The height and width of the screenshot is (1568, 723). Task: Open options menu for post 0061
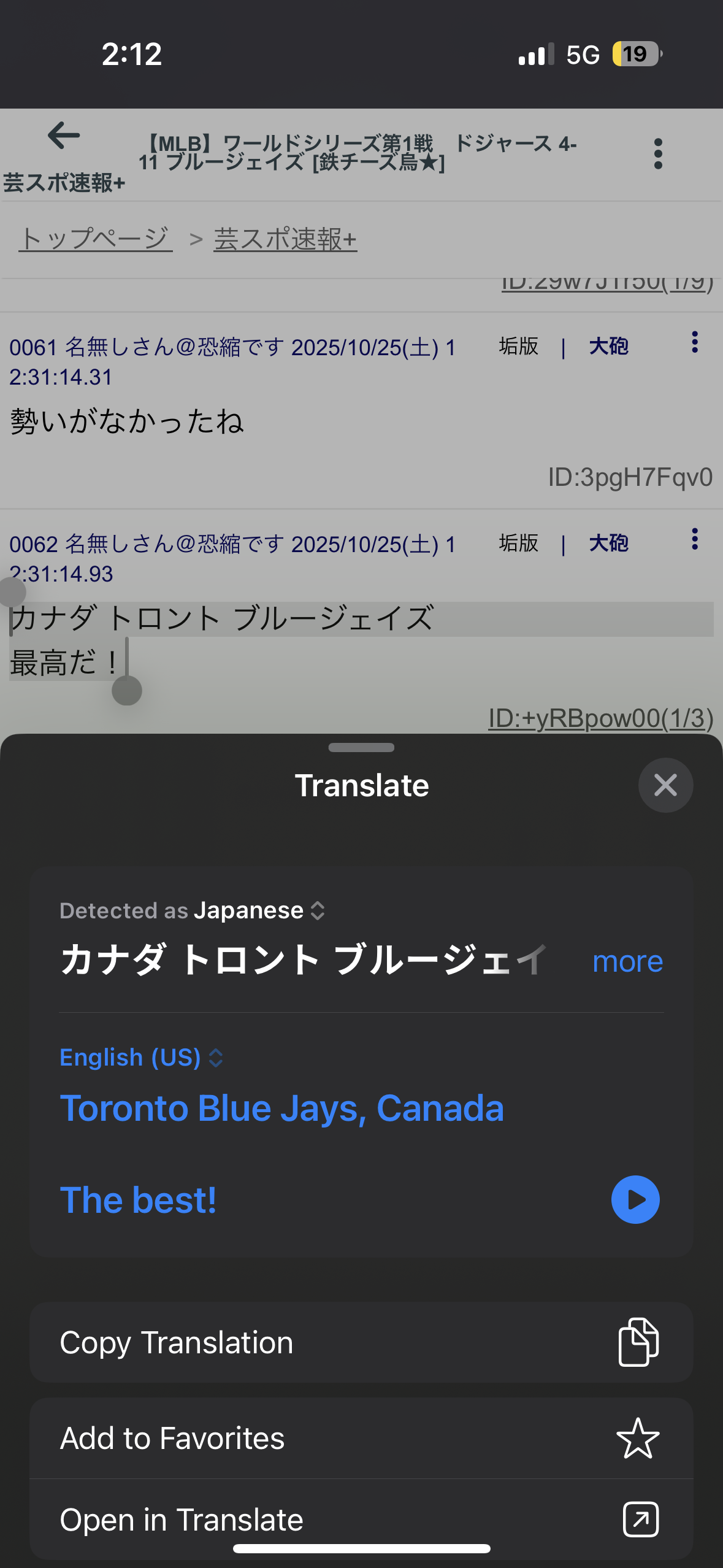pos(695,342)
